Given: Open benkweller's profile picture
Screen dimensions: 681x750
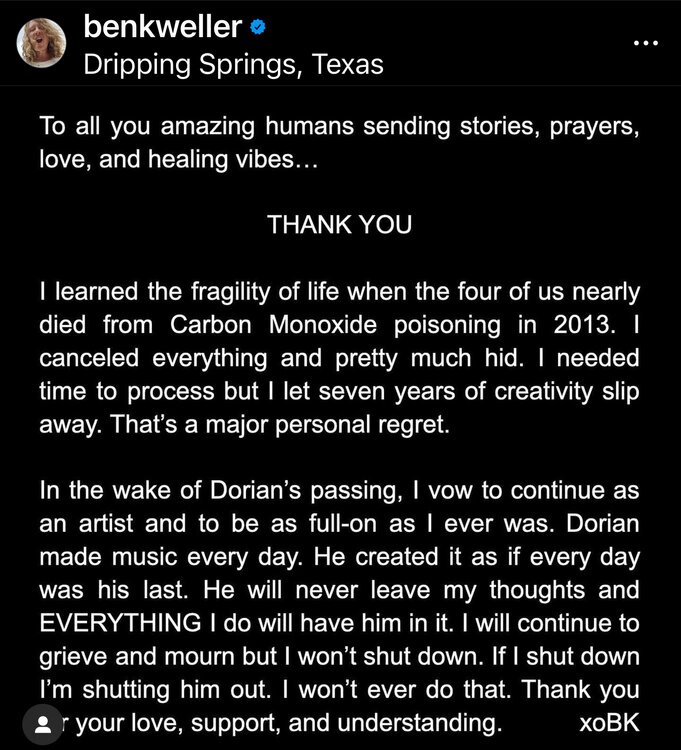Looking at the screenshot, I should point(42,42).
